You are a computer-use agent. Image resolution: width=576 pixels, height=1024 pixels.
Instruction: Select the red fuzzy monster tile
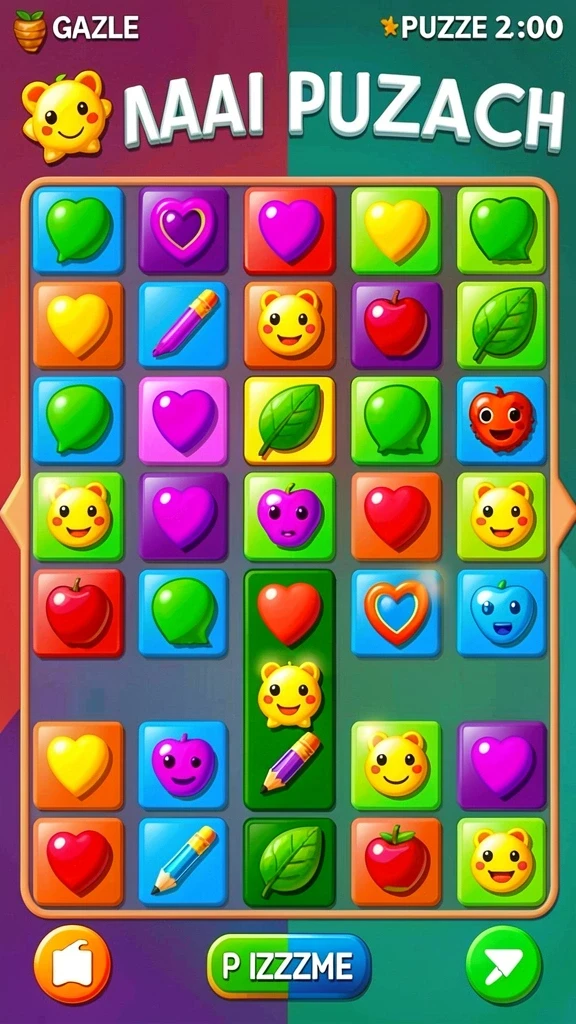click(502, 421)
